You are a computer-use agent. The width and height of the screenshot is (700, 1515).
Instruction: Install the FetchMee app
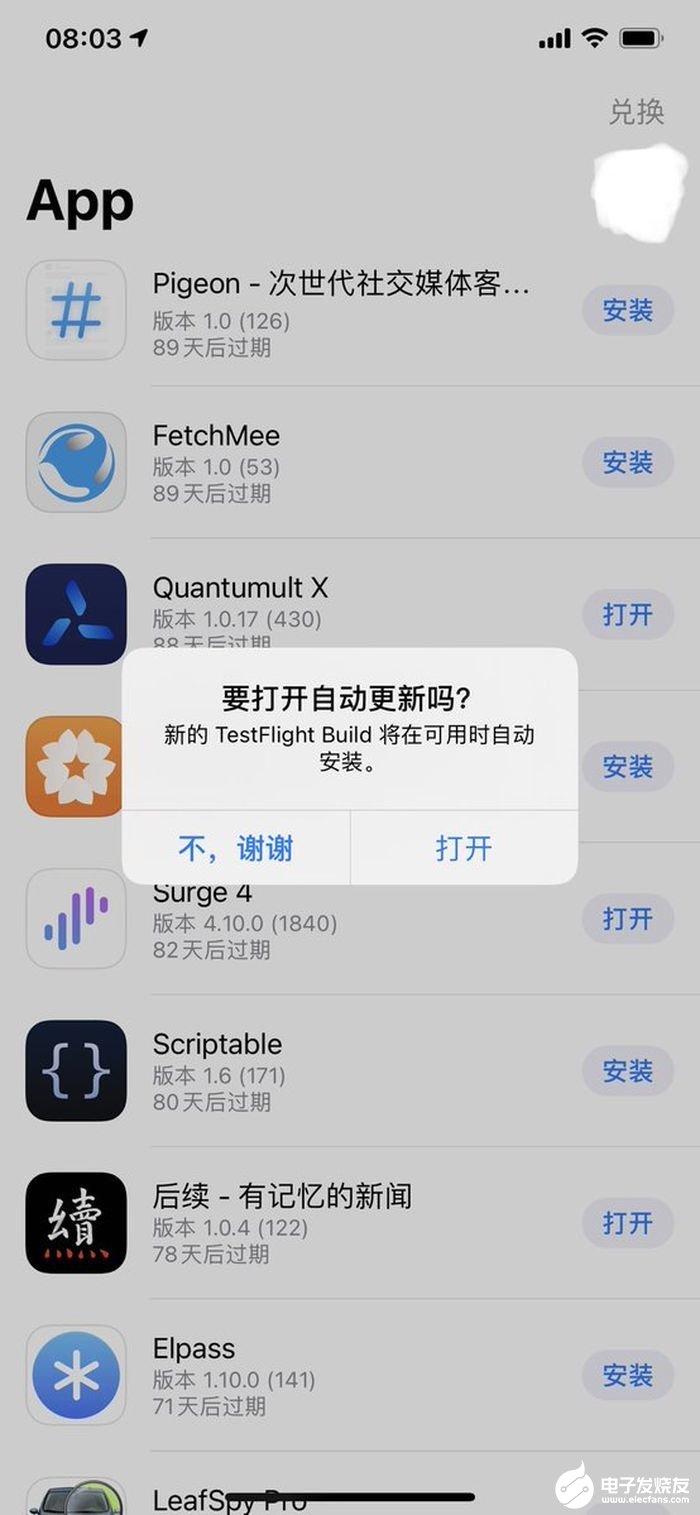tap(627, 463)
